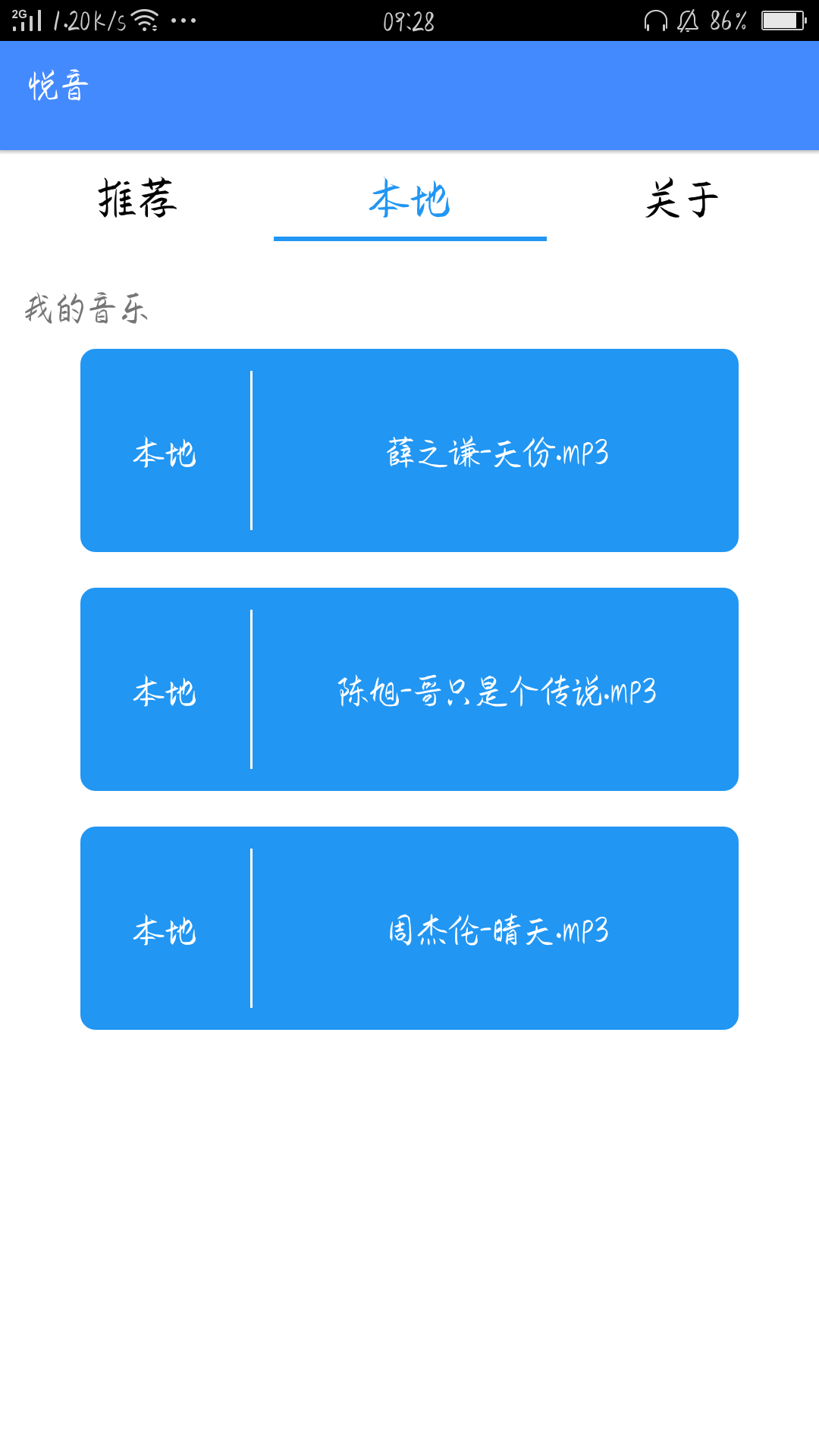Play 周杰伦-晴天.mp3 song
This screenshot has height=1456, width=819.
point(409,928)
